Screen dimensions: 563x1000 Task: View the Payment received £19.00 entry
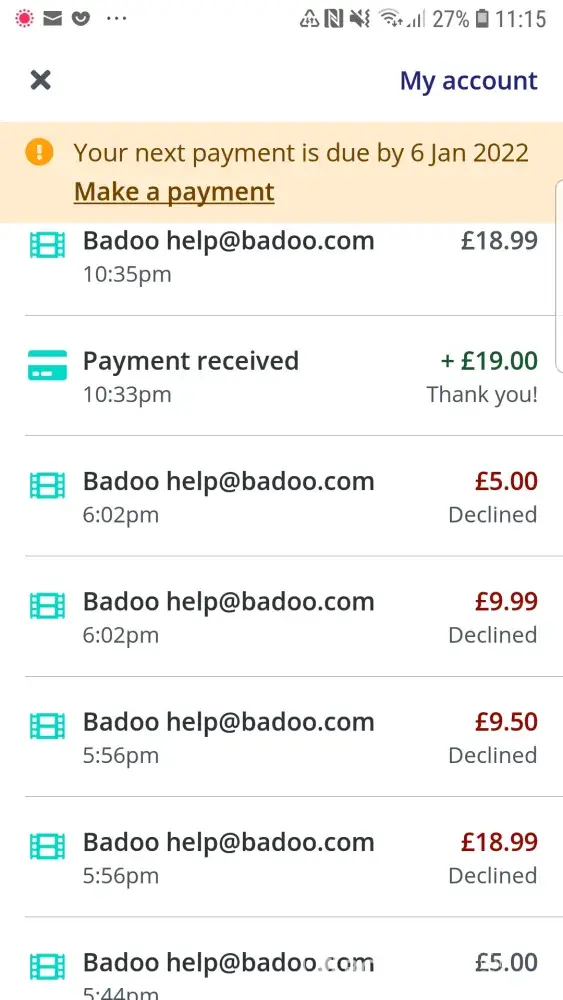tap(281, 376)
